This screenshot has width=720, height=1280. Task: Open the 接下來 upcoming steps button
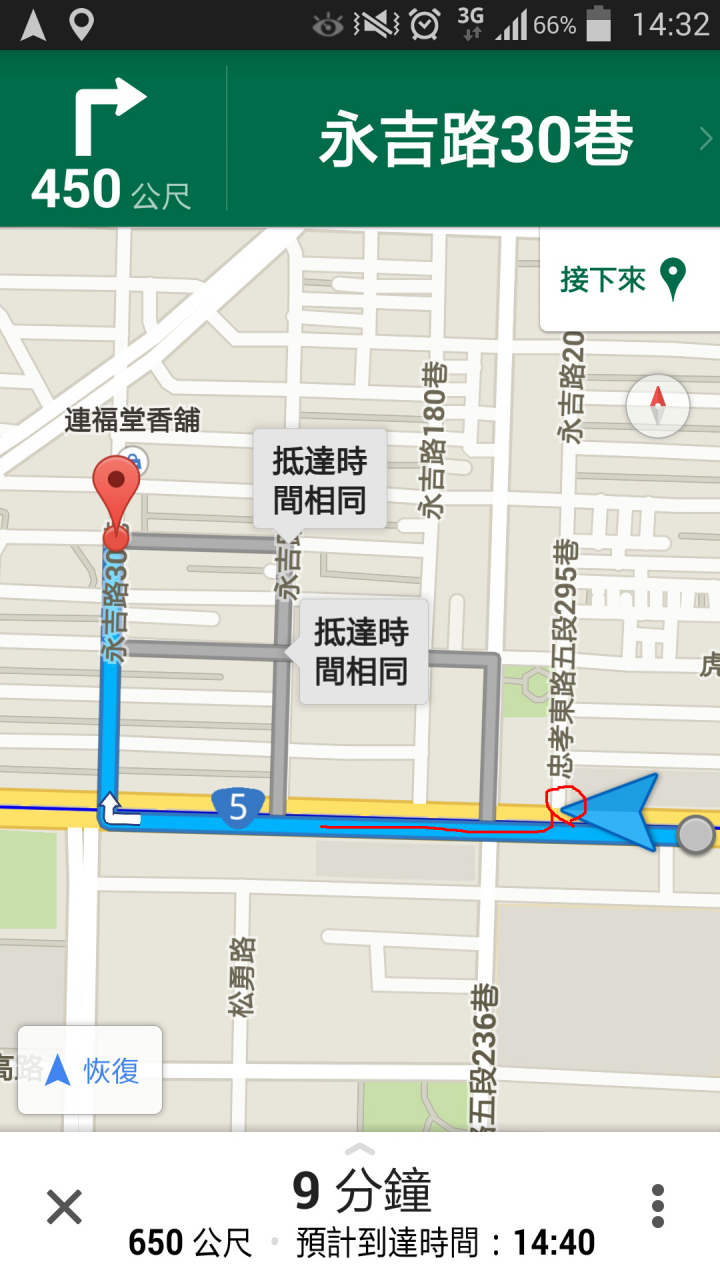[630, 279]
